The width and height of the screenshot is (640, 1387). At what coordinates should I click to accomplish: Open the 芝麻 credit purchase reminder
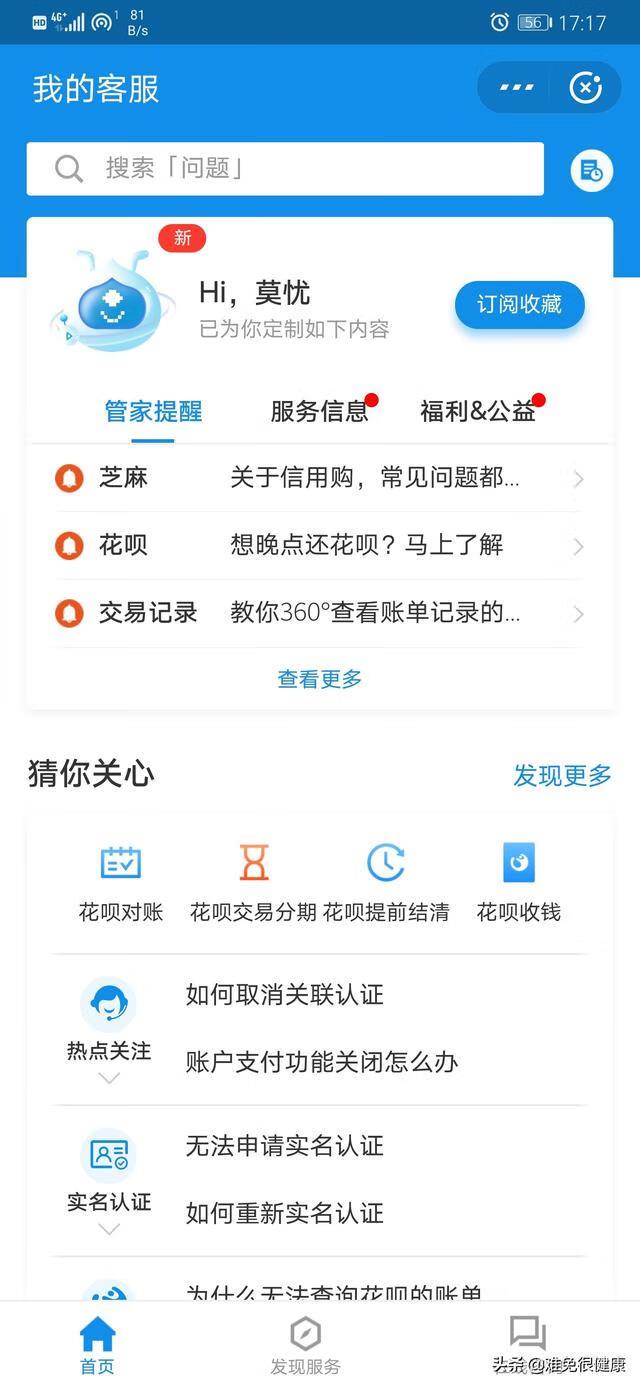click(x=319, y=478)
